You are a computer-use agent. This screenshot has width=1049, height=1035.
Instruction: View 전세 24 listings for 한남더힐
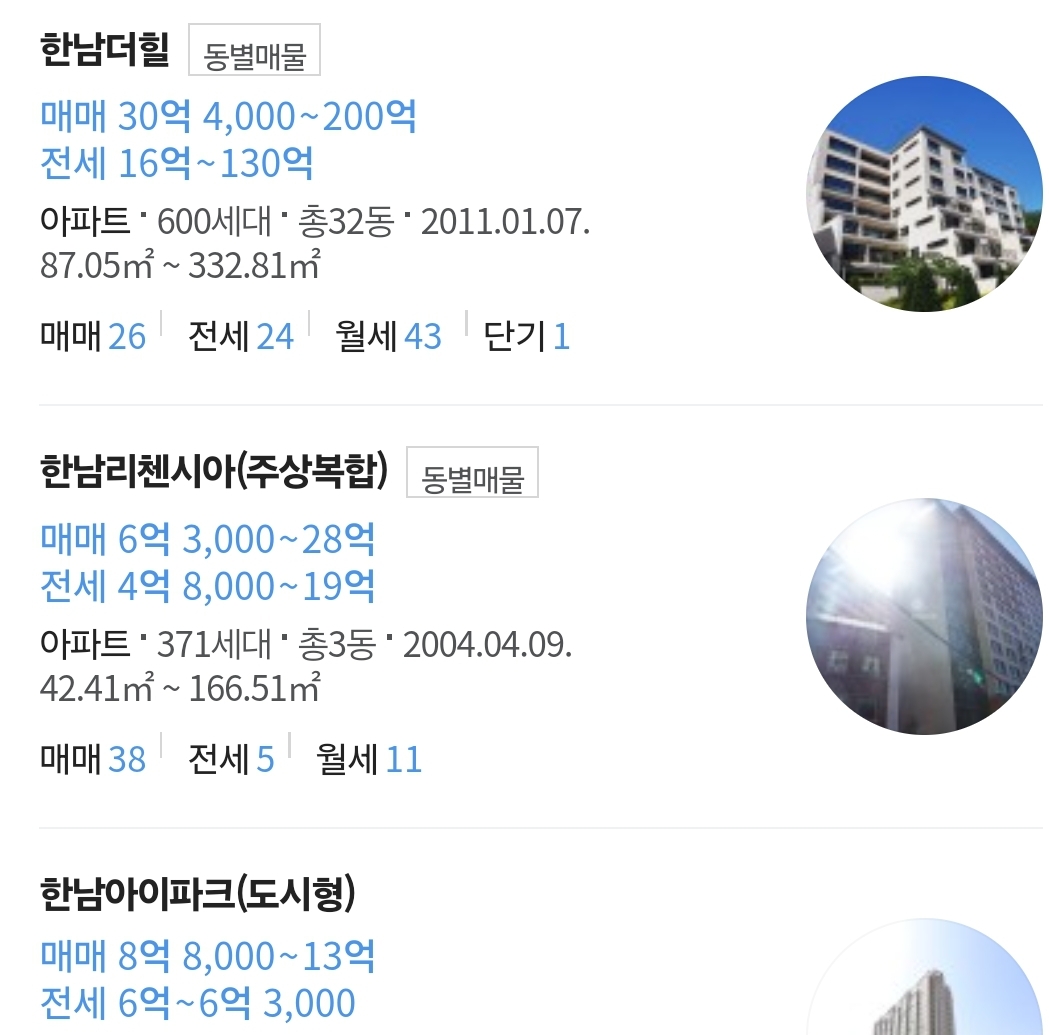pyautogui.click(x=241, y=337)
